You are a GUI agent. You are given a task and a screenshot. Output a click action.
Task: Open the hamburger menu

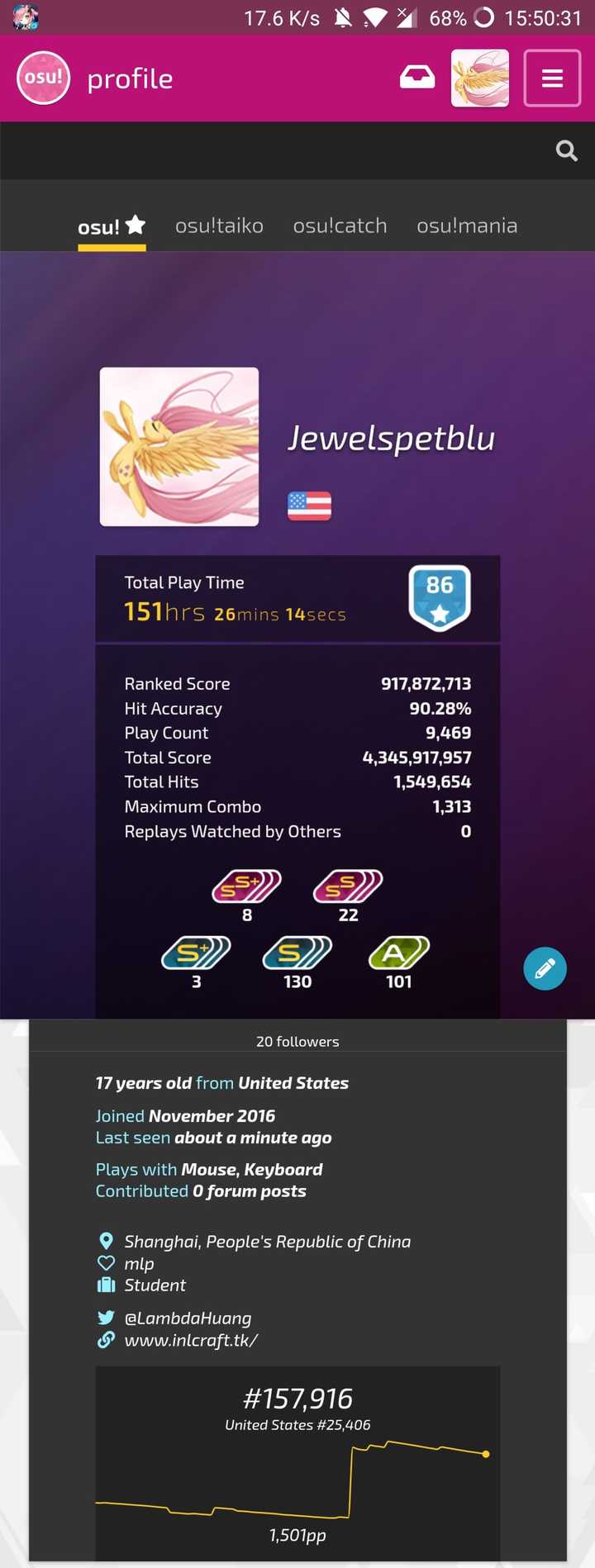(552, 78)
